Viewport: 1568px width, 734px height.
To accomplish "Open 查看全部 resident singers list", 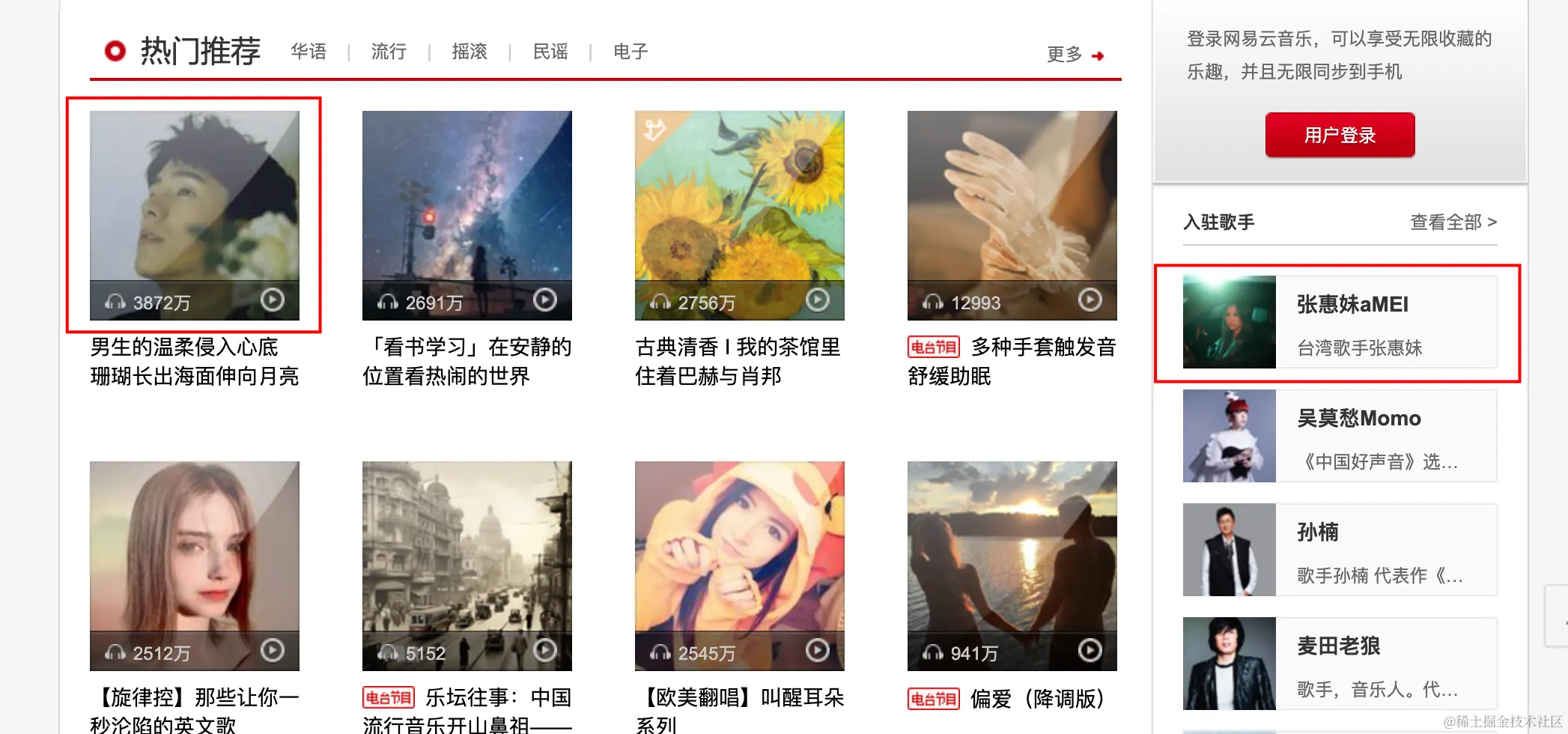I will (1453, 222).
